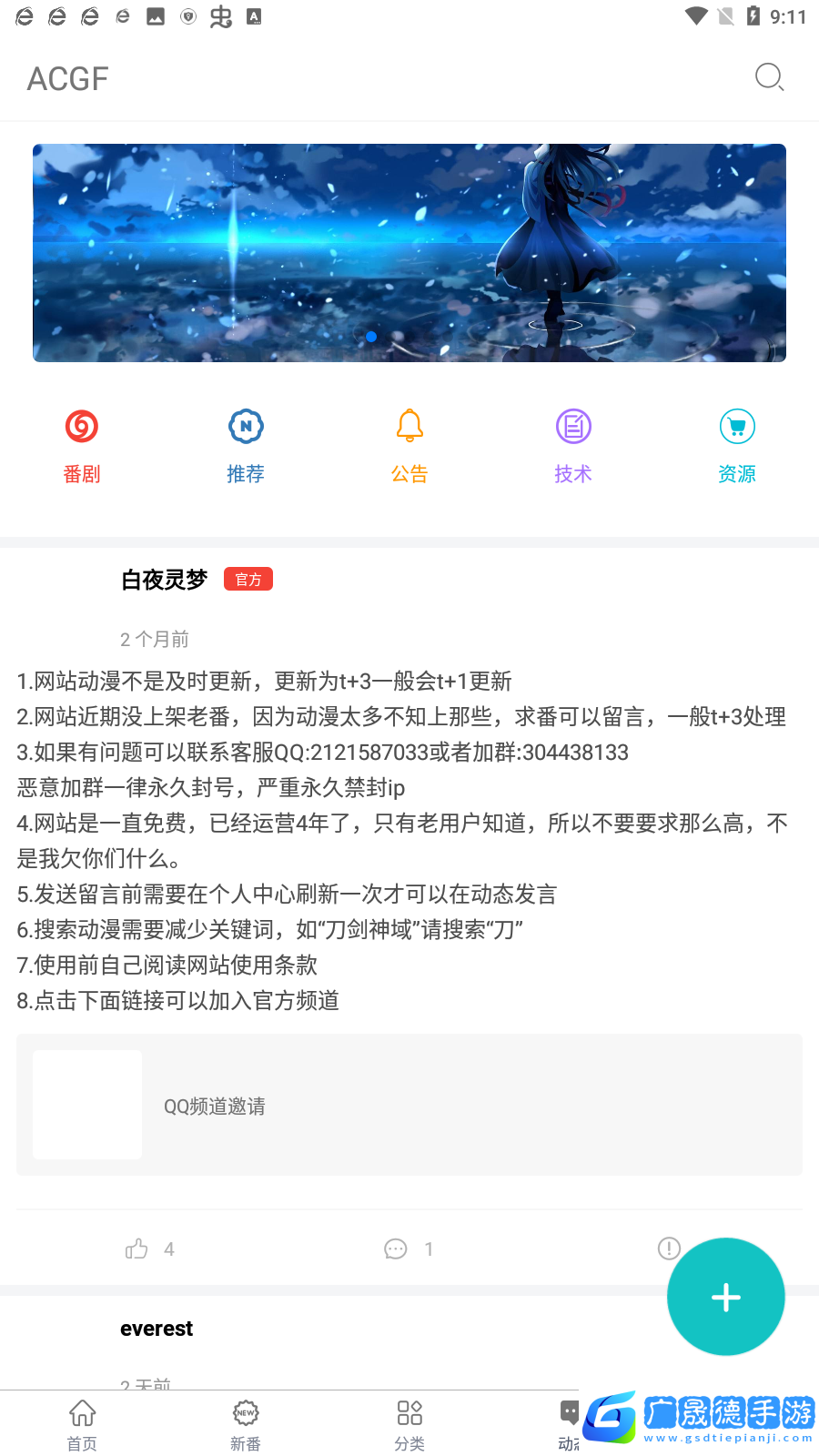Open comments on 白夜灵梦's post
Screen dimensions: 819x1456
(x=396, y=1249)
